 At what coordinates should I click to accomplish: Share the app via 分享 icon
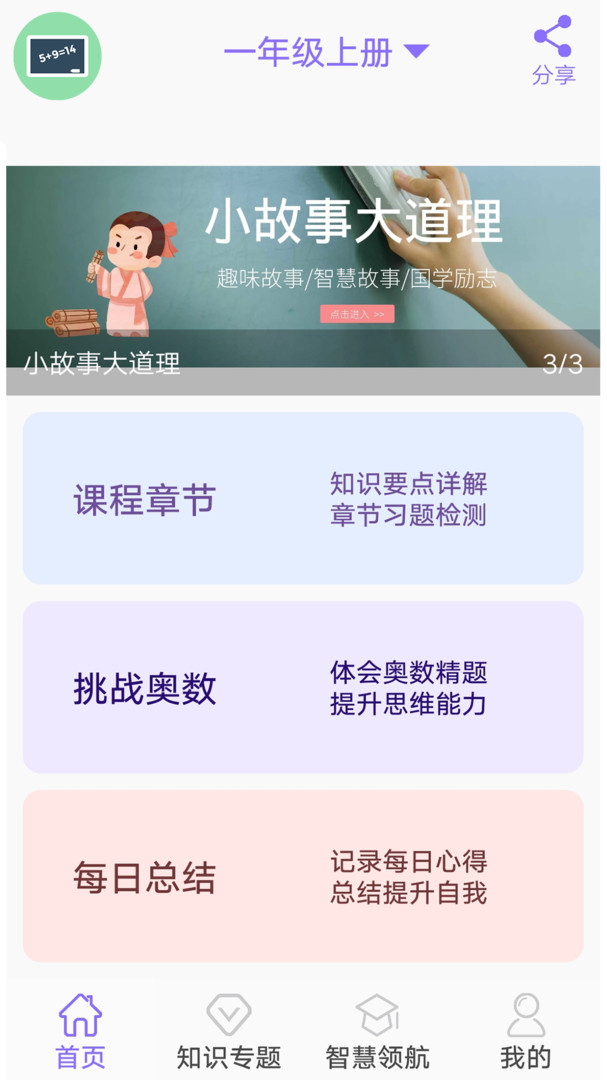click(x=553, y=49)
